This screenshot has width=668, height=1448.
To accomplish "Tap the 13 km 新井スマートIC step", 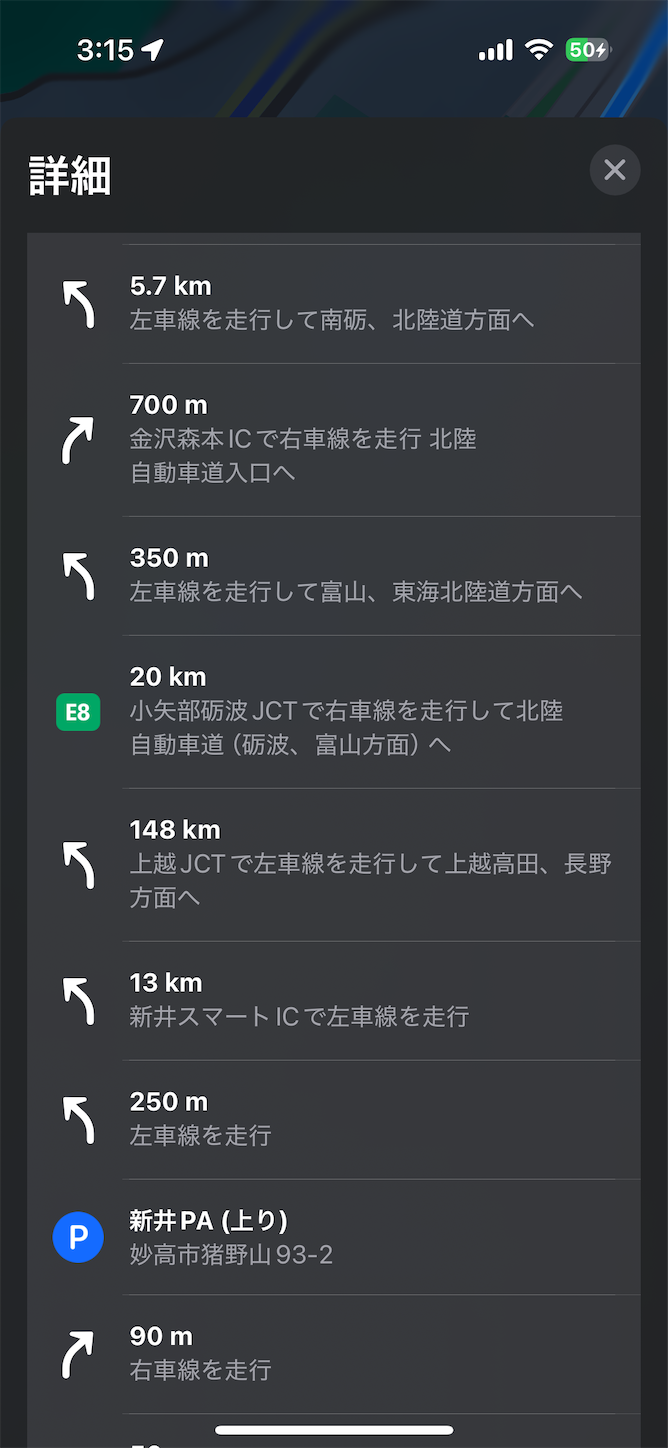I will tap(334, 1001).
